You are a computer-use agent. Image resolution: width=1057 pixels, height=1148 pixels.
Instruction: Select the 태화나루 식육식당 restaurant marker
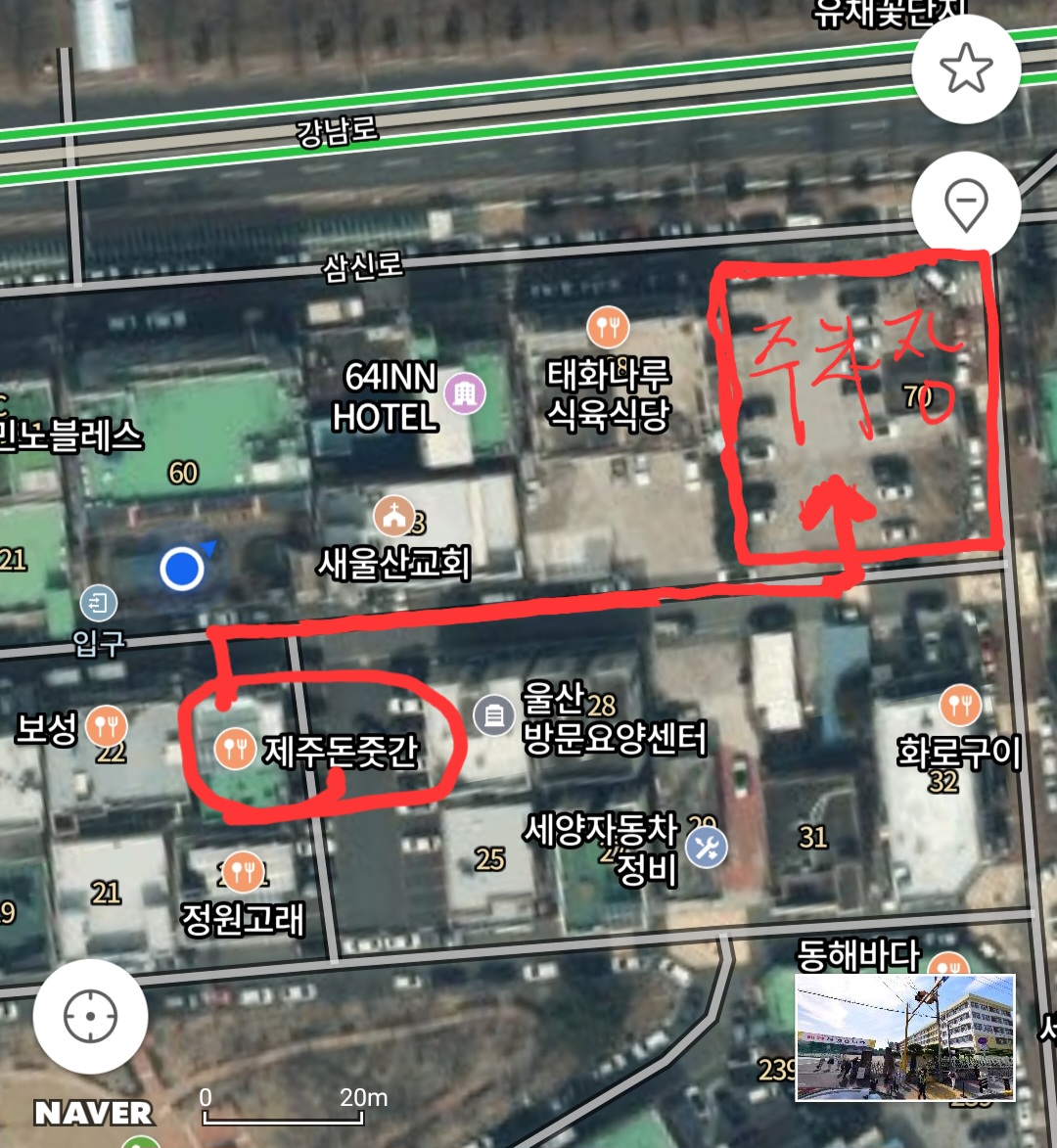pos(607,327)
